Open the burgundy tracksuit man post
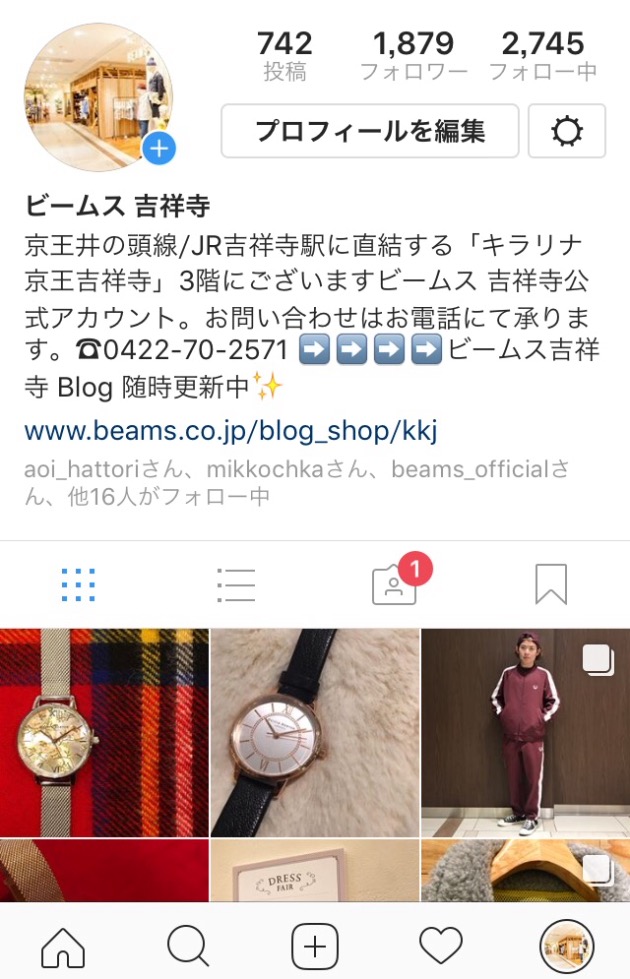 click(525, 732)
